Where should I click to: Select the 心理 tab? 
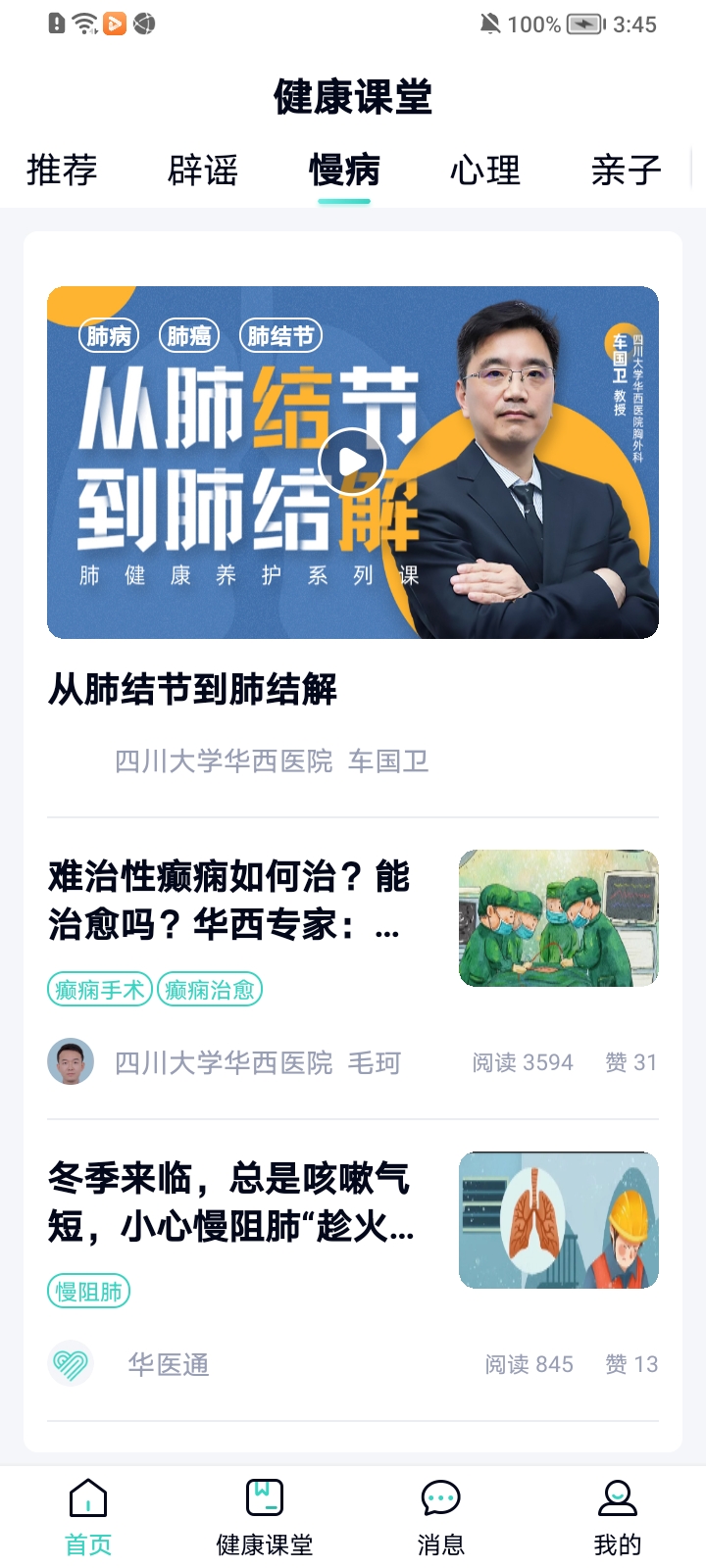[485, 171]
